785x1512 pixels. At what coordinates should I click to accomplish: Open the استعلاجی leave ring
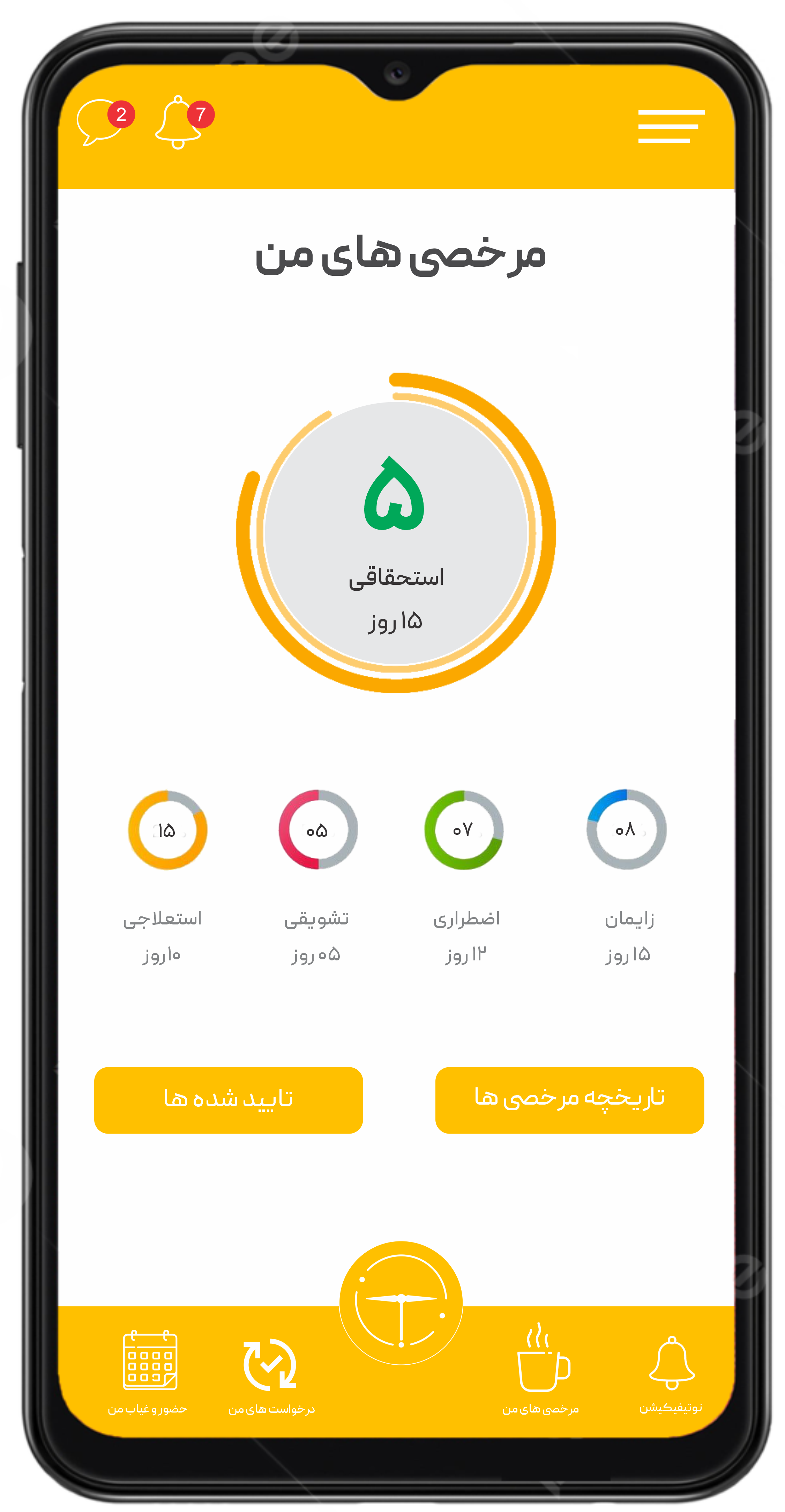click(167, 830)
